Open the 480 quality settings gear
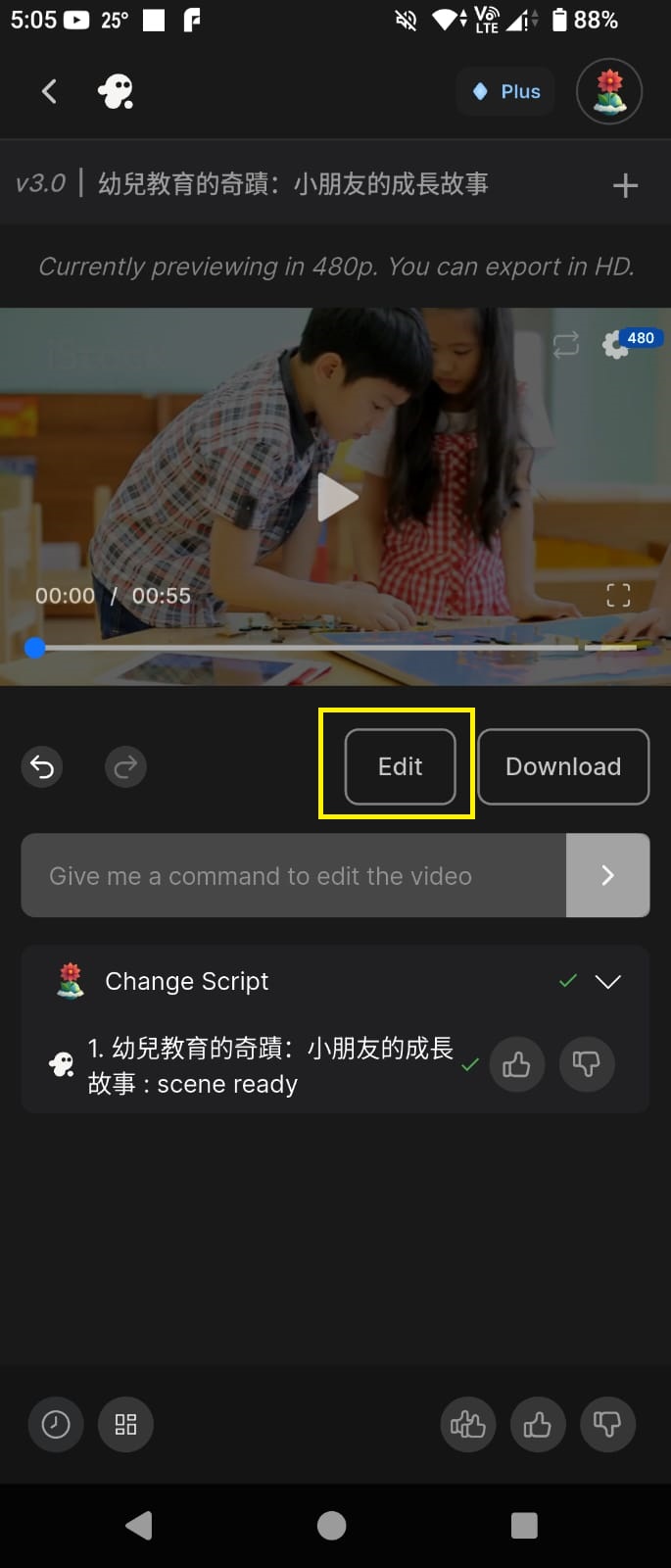Image resolution: width=671 pixels, height=1568 pixels. (617, 344)
